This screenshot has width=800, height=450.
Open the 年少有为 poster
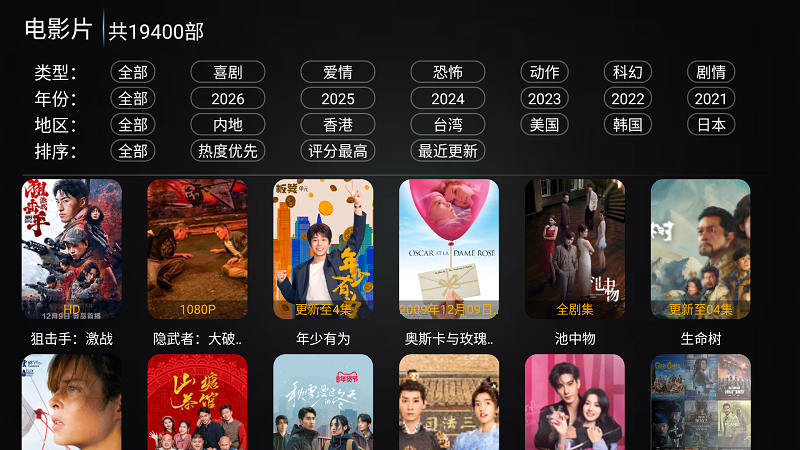coord(323,249)
